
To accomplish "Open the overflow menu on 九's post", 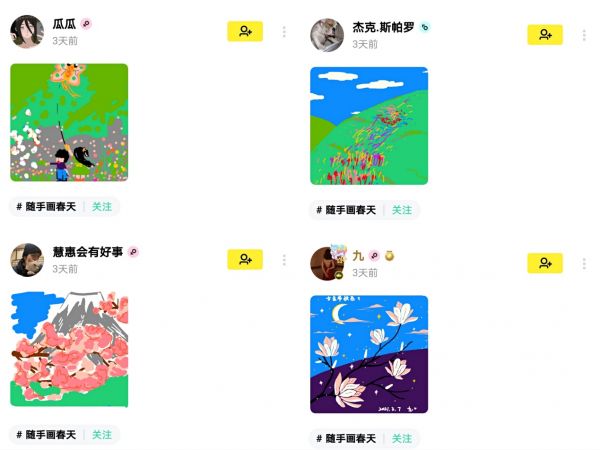I will (x=585, y=263).
